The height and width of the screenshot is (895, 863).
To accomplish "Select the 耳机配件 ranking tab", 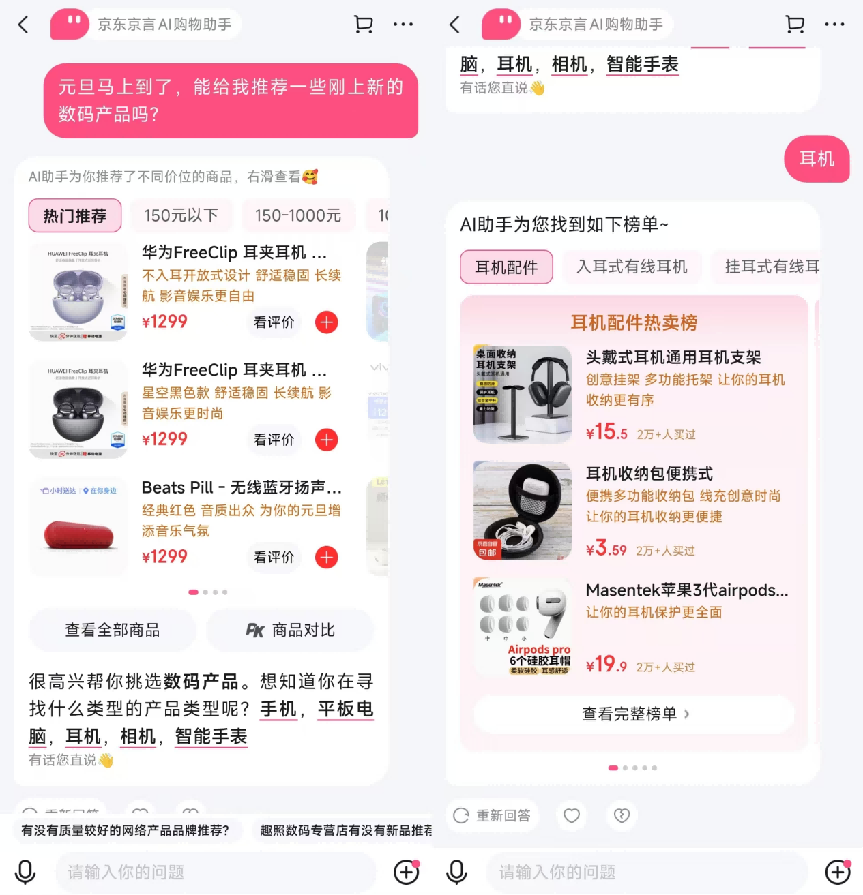I will (x=506, y=267).
